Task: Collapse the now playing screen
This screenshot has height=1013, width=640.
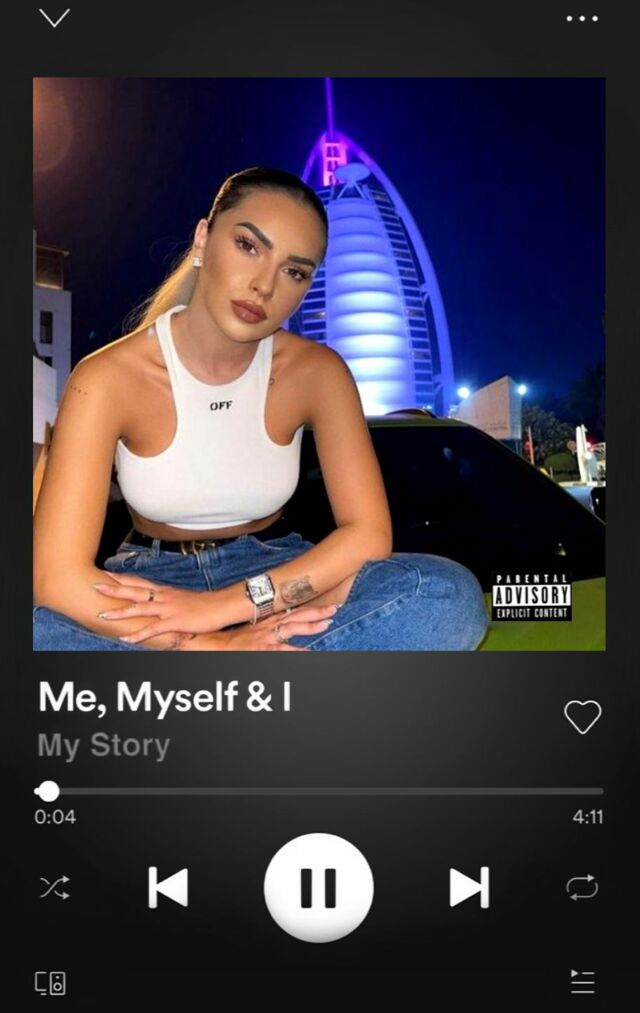Action: [54, 18]
